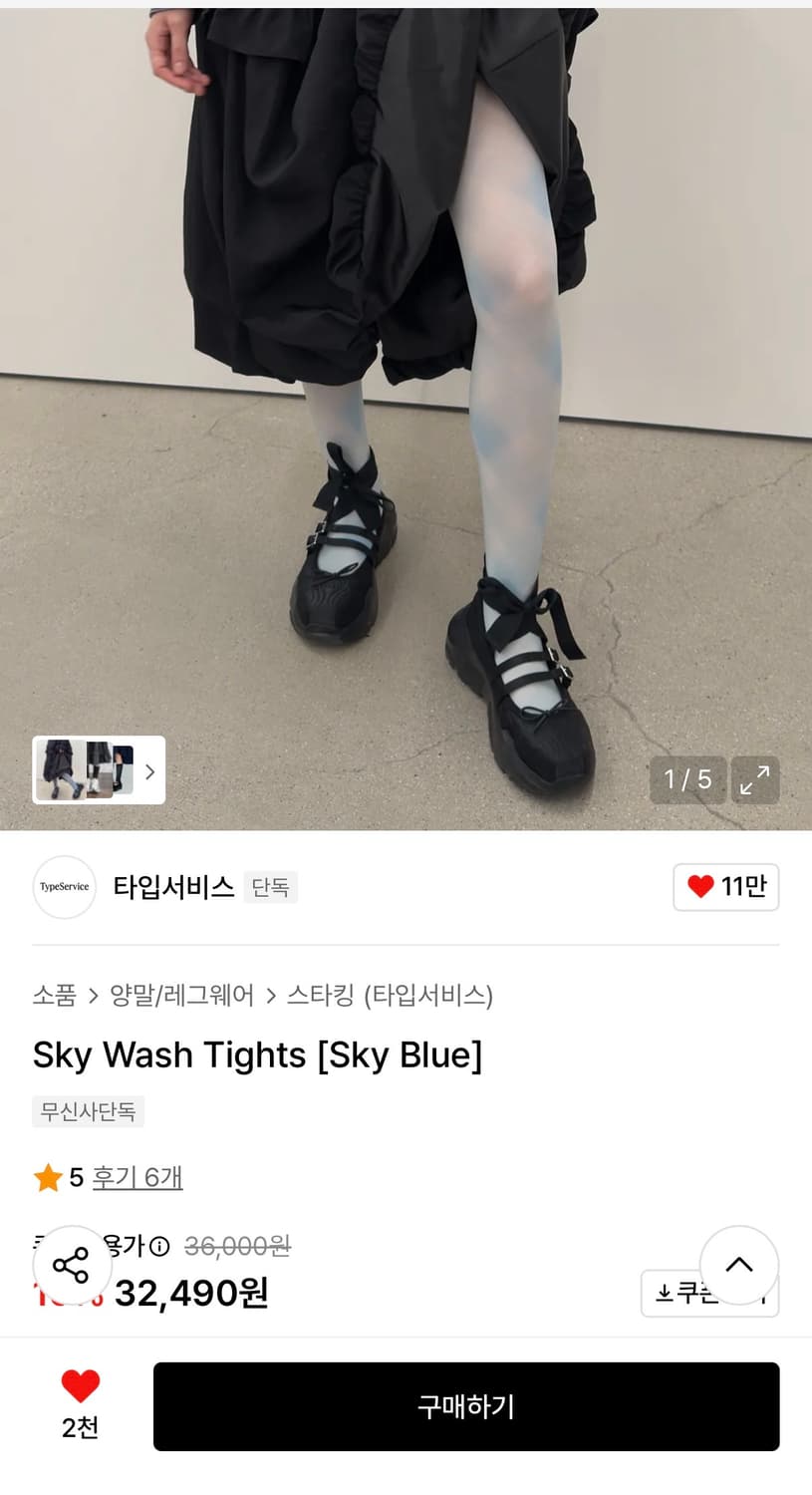
Task: Open the 무신사단독 label
Action: (x=88, y=1111)
